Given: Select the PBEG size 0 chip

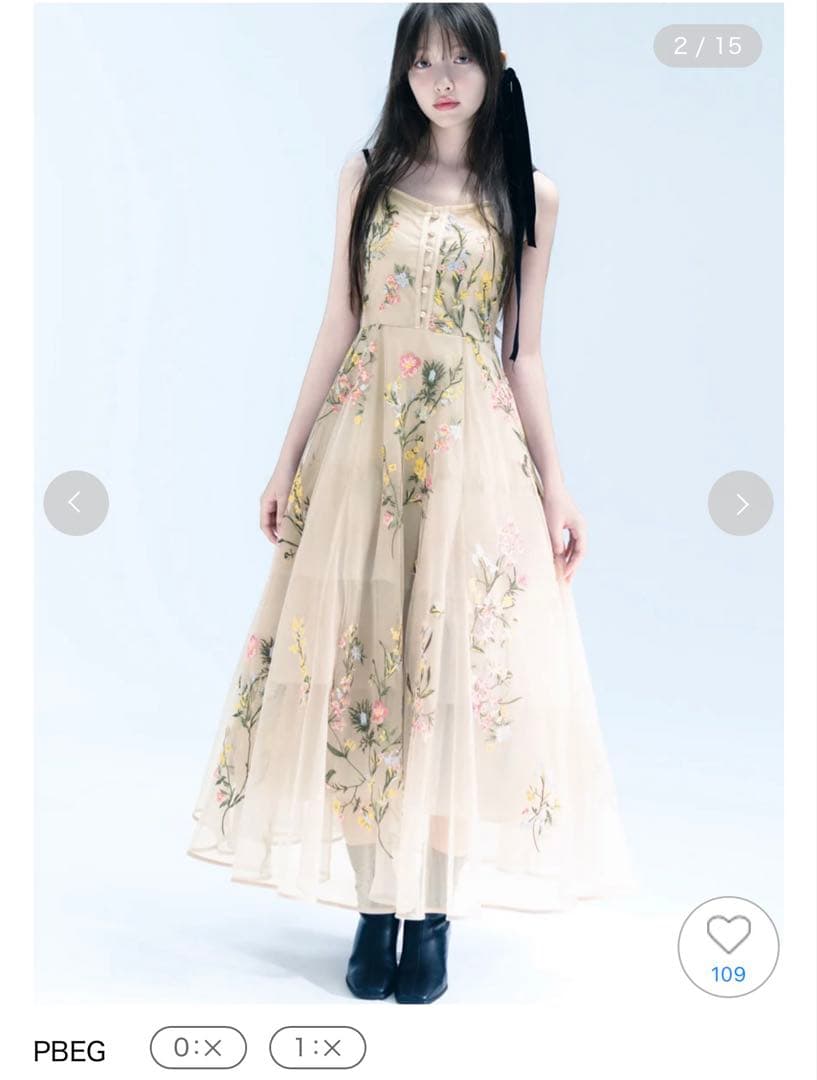Looking at the screenshot, I should (x=198, y=1047).
